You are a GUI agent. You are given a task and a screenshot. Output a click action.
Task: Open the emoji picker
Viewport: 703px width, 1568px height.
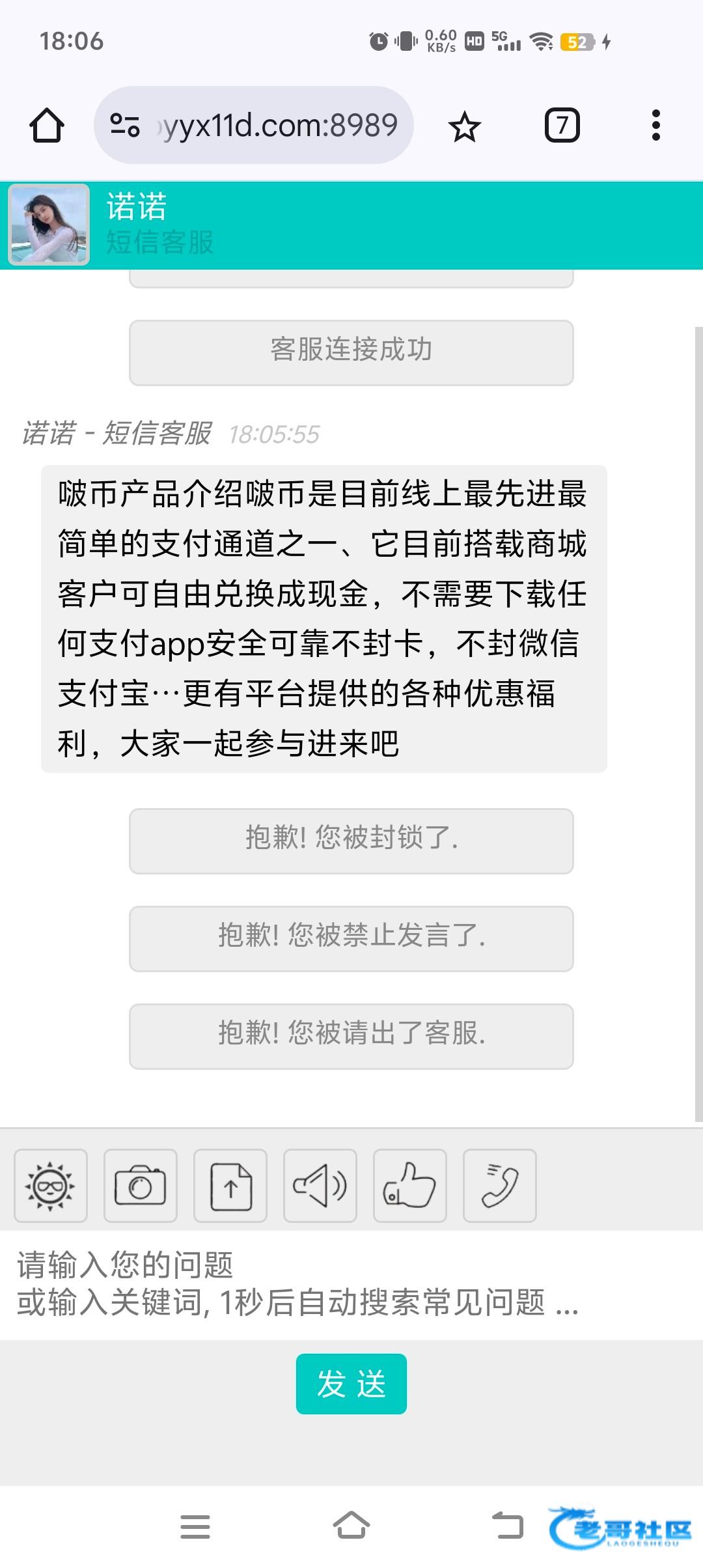click(x=51, y=1186)
